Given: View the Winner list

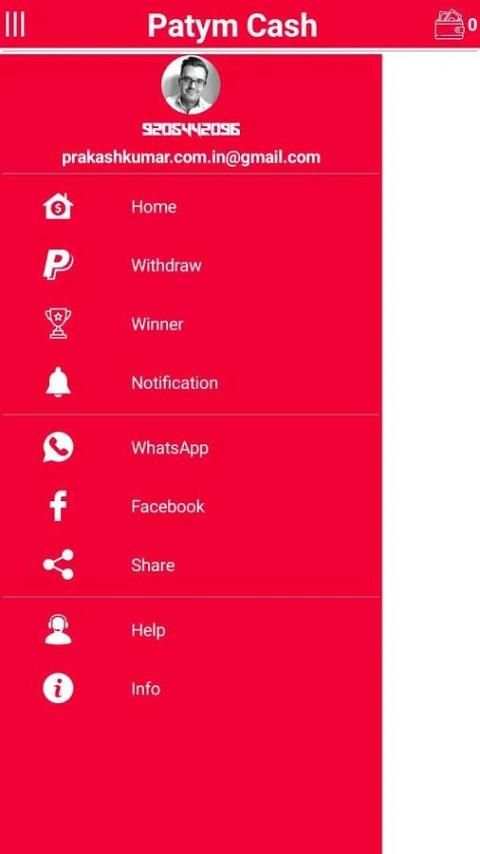Looking at the screenshot, I should 191,324.
